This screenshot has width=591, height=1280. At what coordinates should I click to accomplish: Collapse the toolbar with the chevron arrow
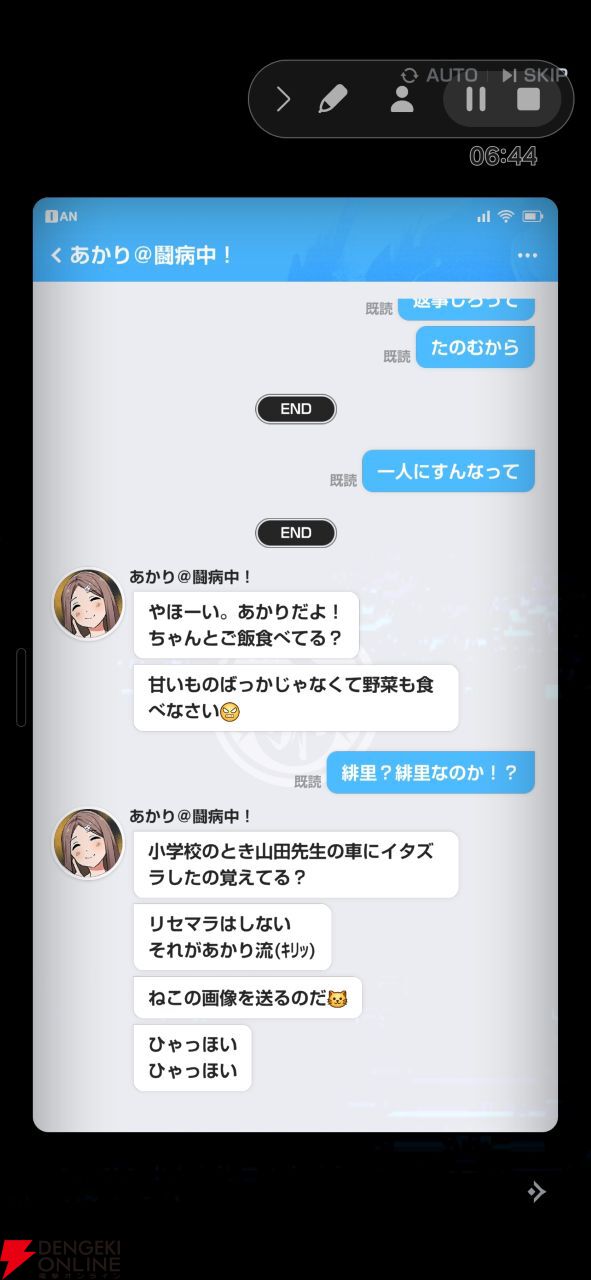(283, 99)
